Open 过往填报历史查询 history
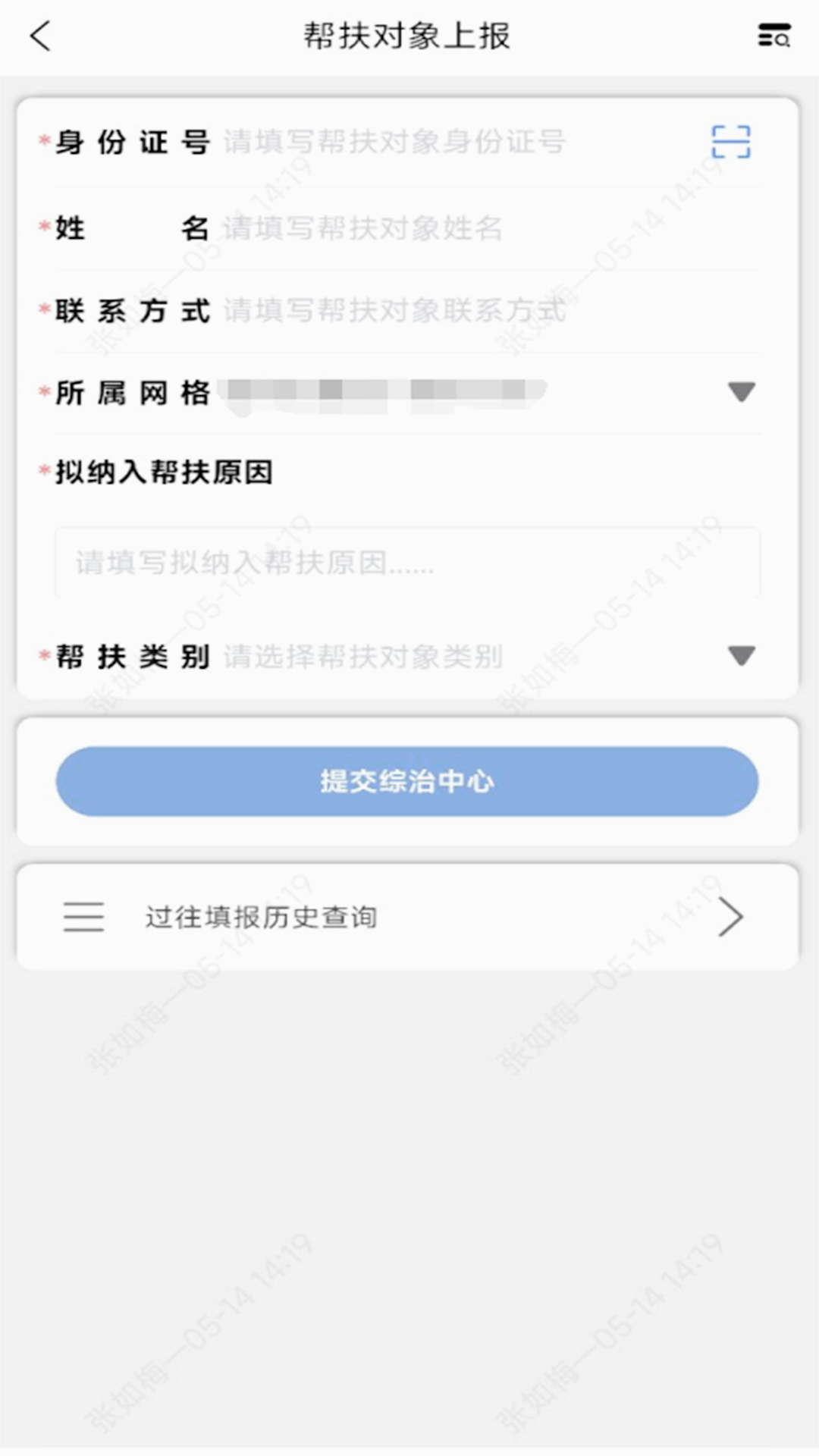This screenshot has width=819, height=1456. 407,917
